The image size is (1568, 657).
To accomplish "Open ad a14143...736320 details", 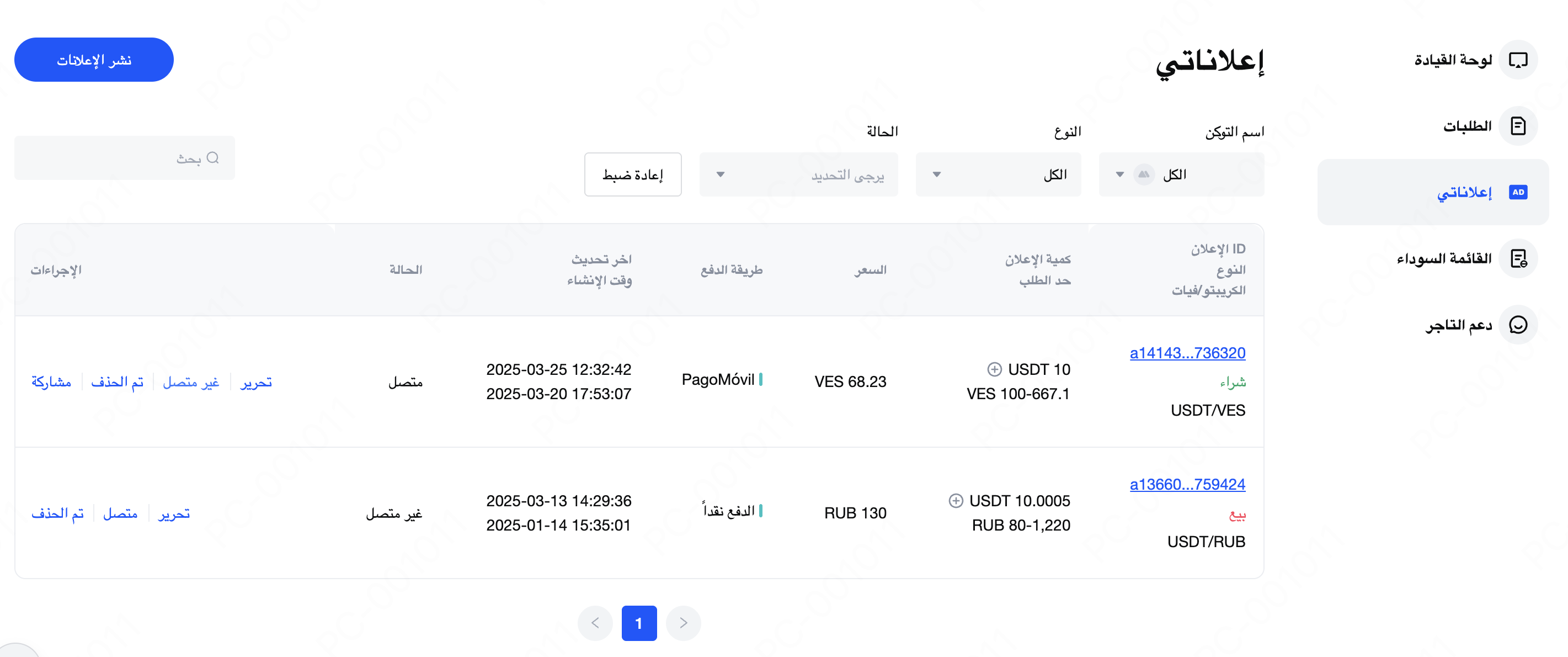I will (x=1187, y=353).
